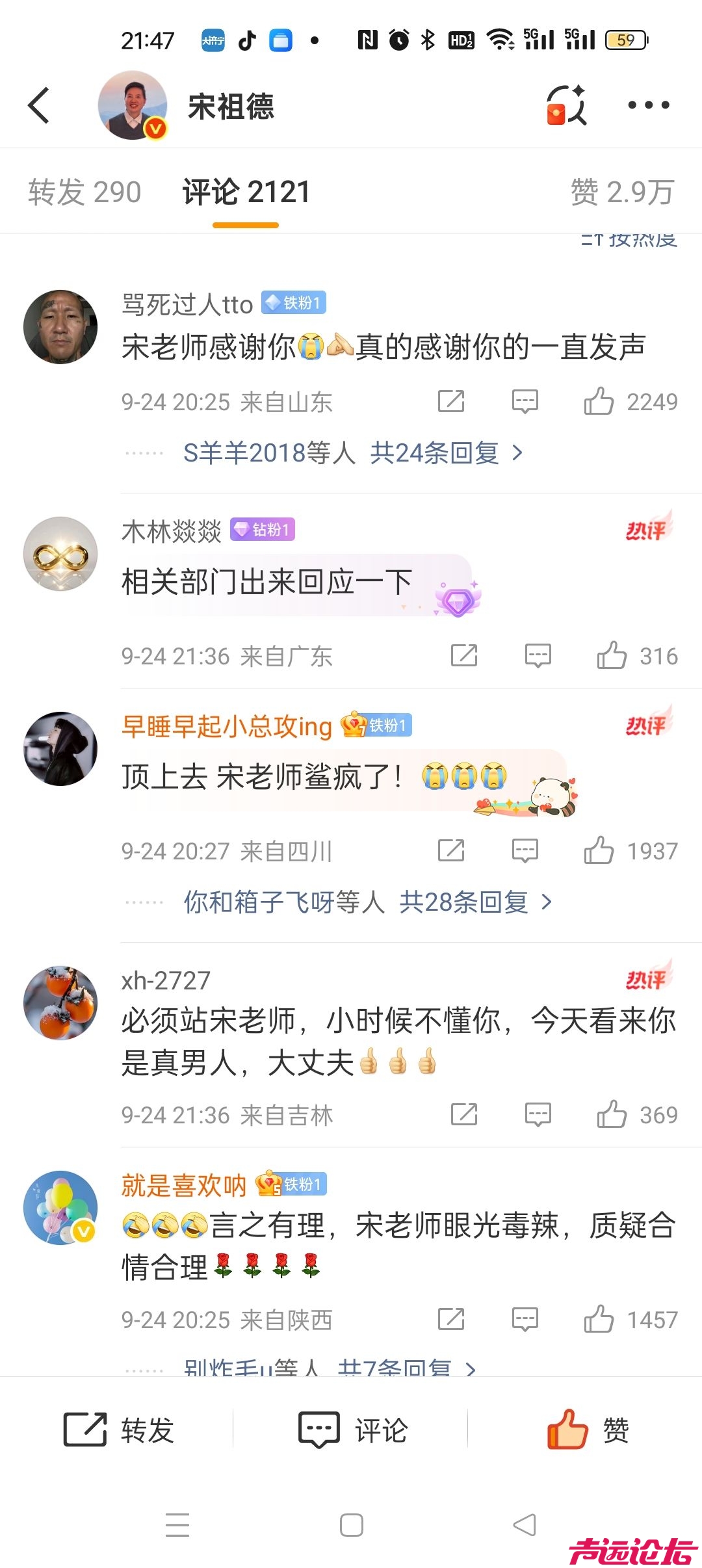
Task: Write a comment via bottom 评论 button
Action: (352, 1430)
